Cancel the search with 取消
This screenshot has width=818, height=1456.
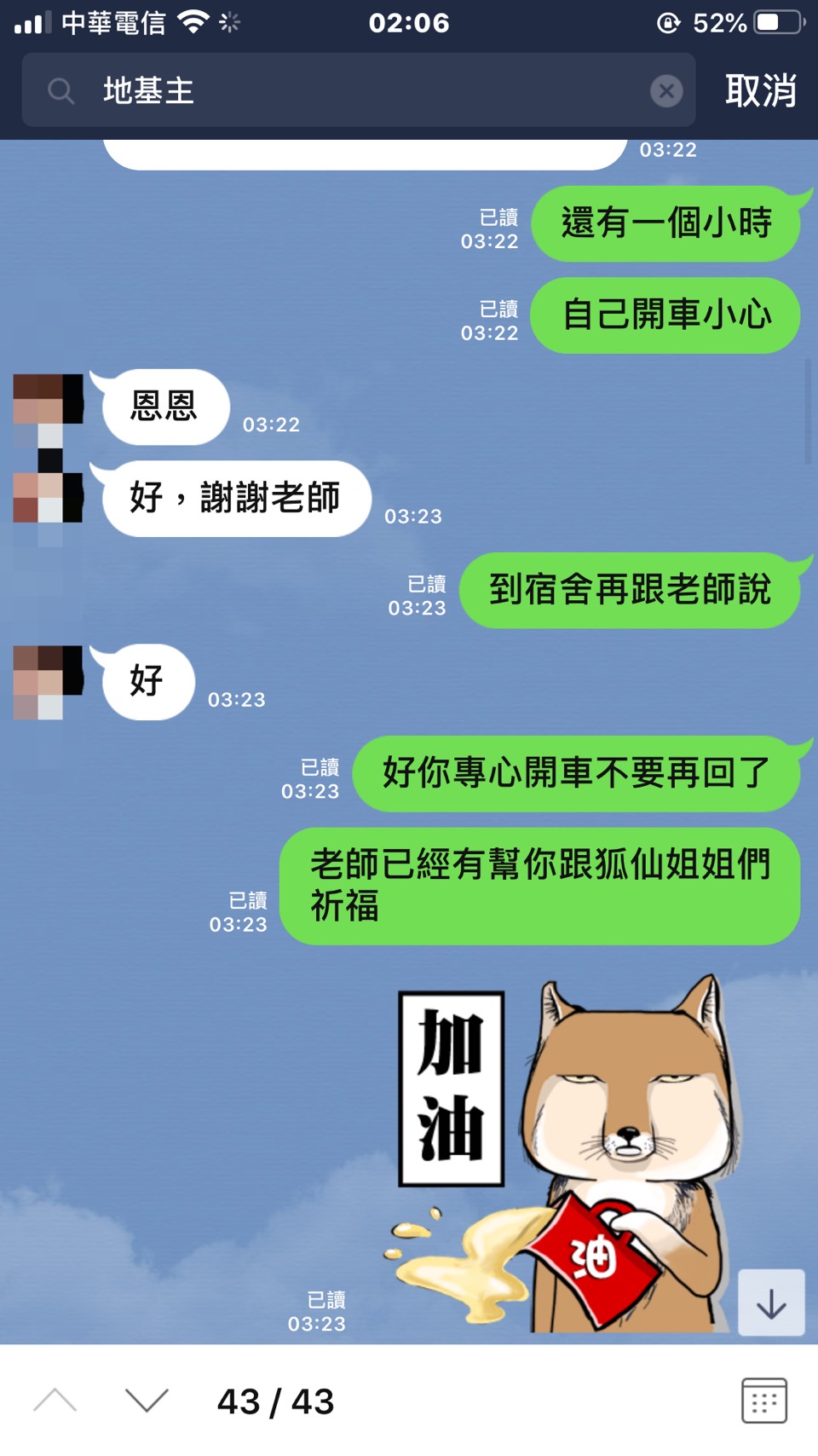(760, 90)
